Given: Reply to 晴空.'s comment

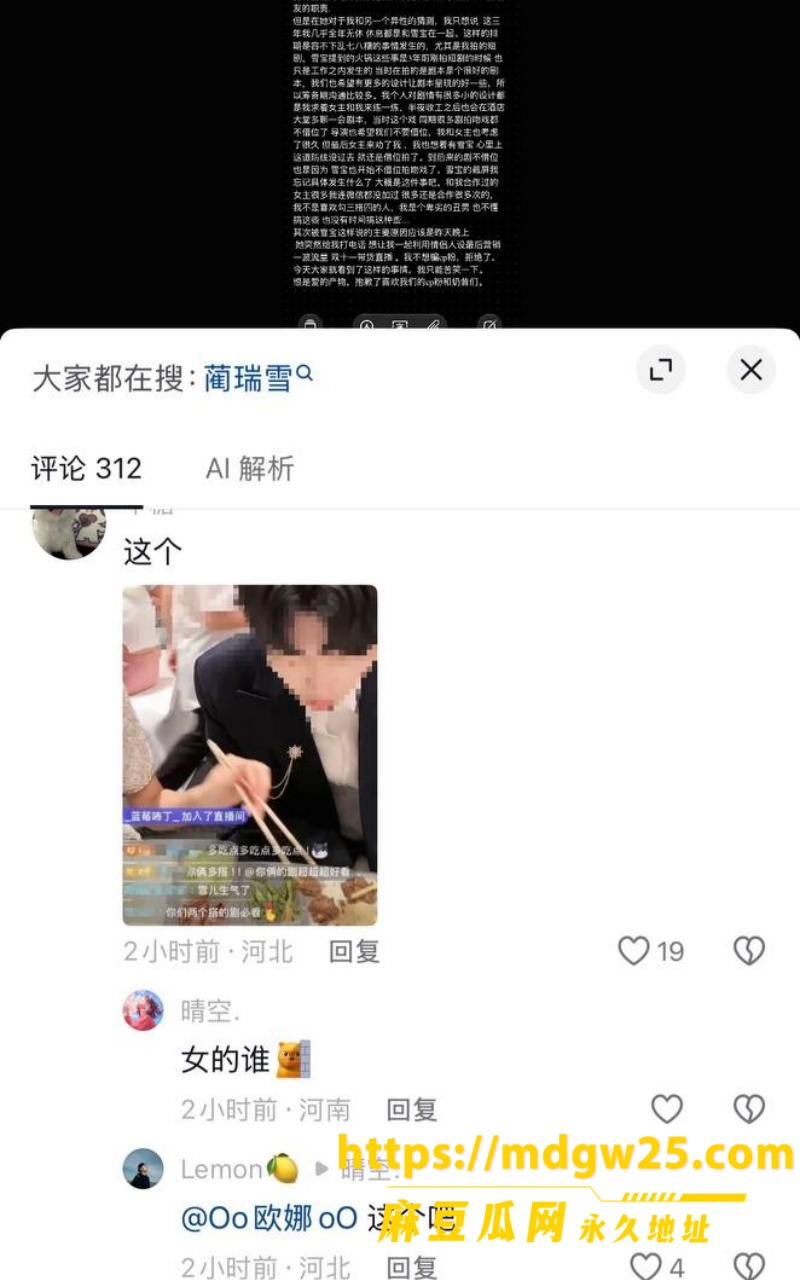Looking at the screenshot, I should point(412,1109).
